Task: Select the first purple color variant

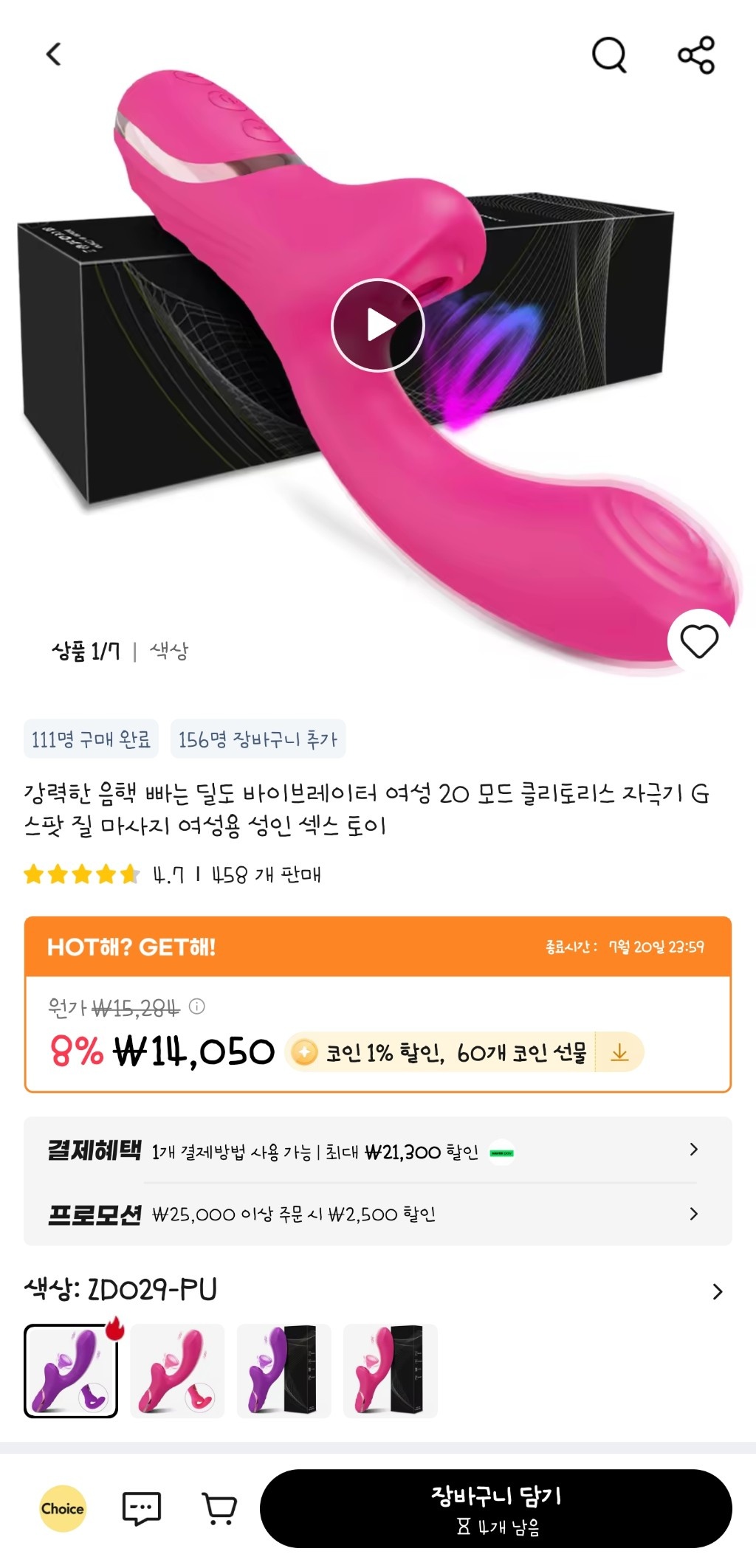Action: pyautogui.click(x=71, y=1370)
